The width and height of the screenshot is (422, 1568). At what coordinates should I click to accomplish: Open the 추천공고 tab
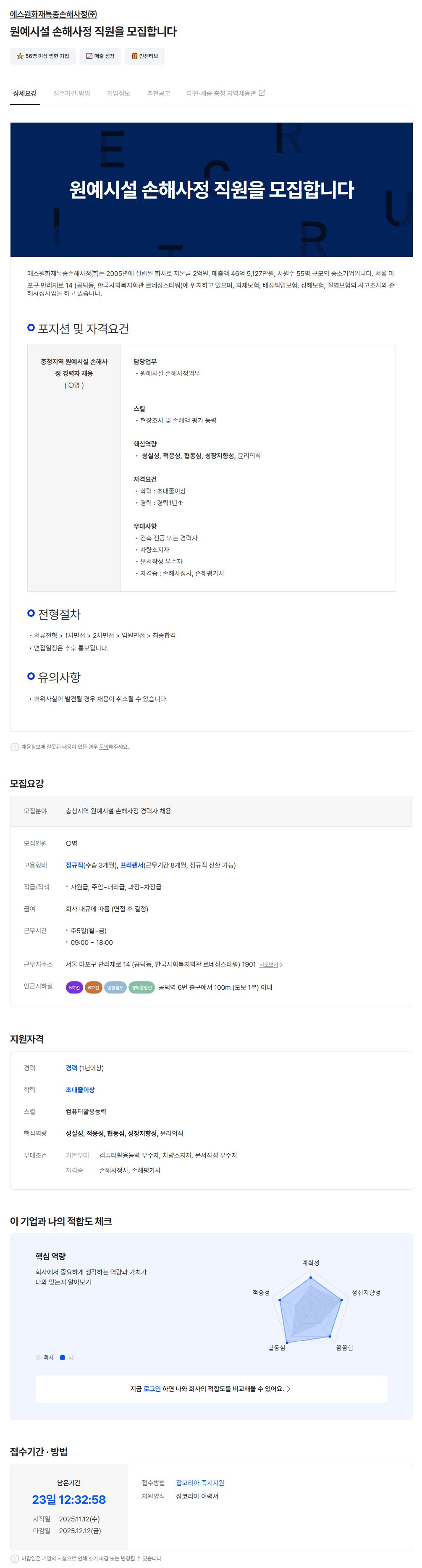click(158, 93)
